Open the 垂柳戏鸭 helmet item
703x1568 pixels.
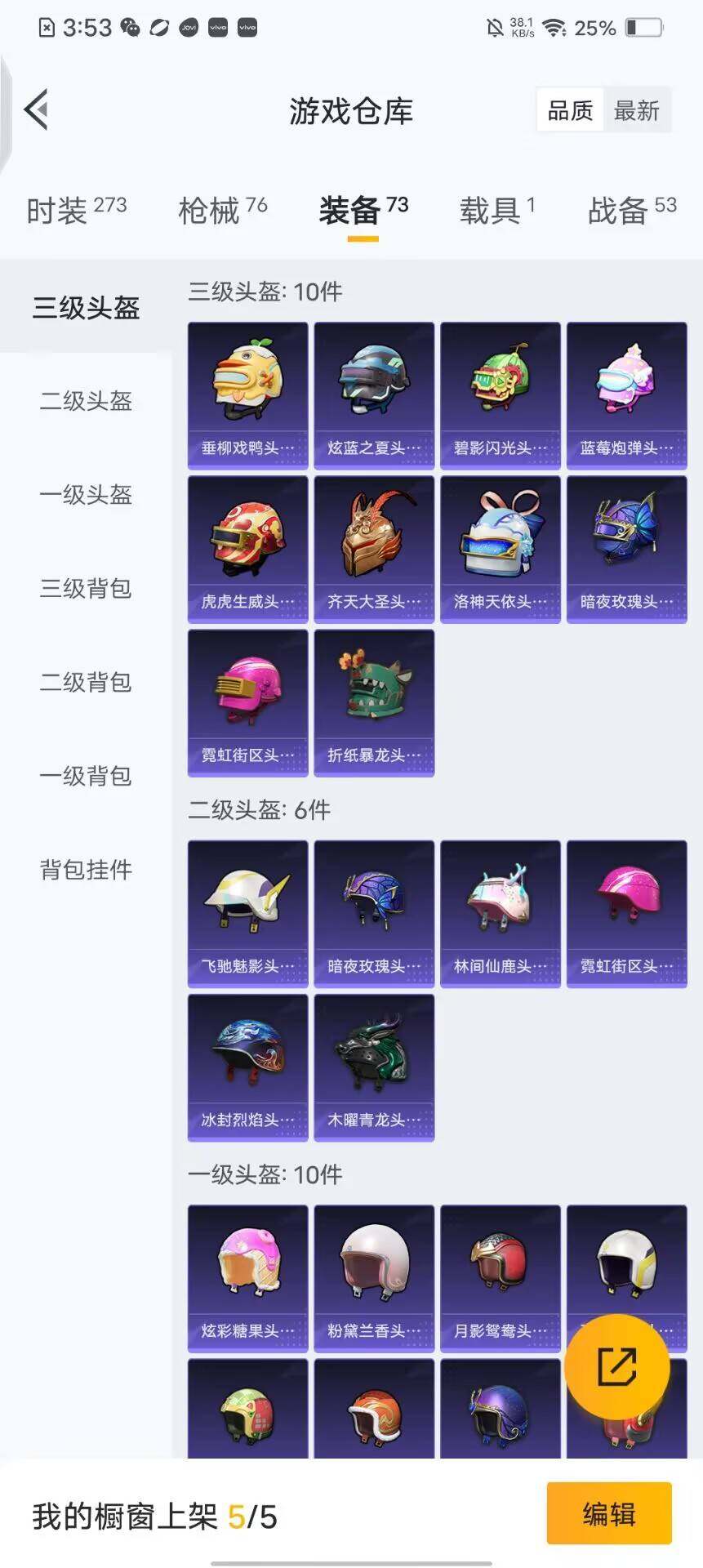click(247, 395)
